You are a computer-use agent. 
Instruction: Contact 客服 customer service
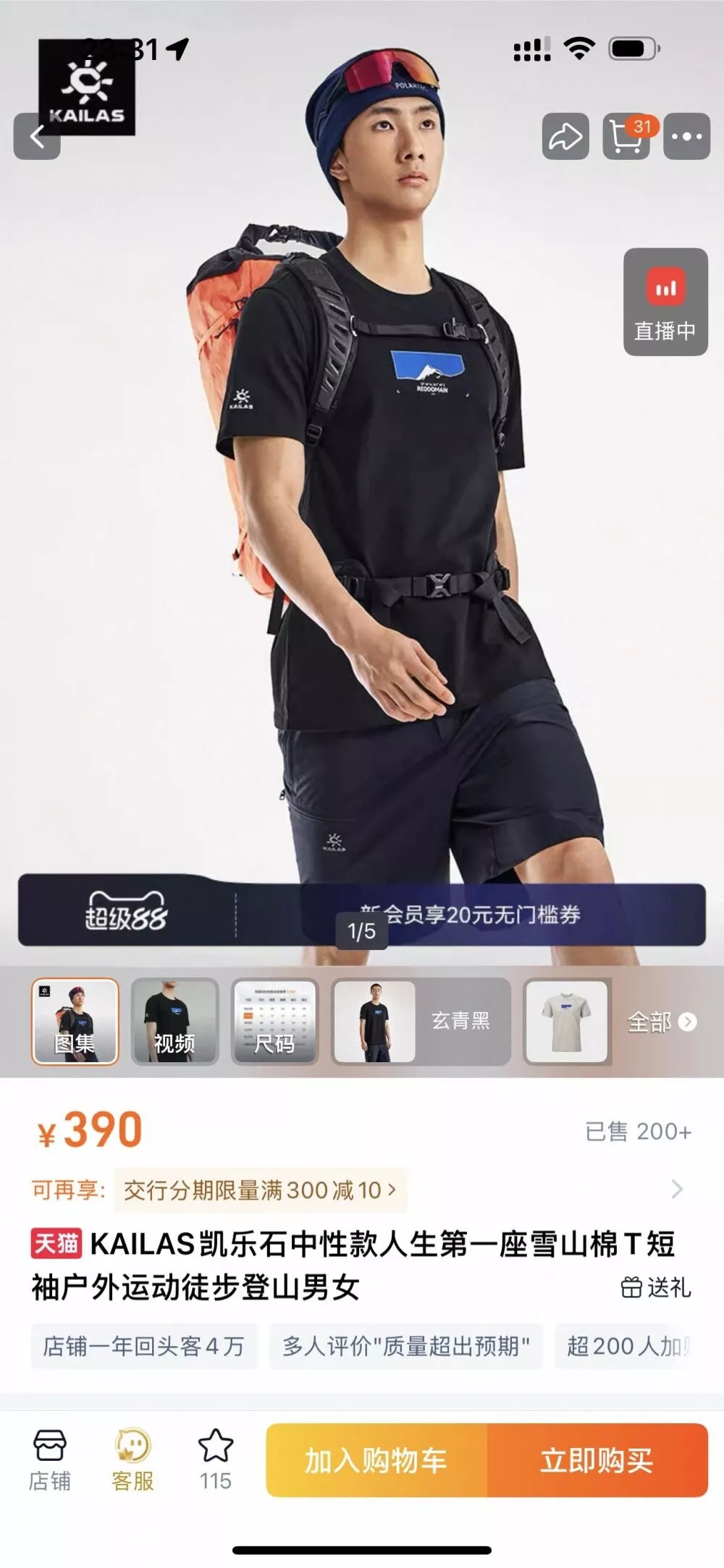(132, 1460)
